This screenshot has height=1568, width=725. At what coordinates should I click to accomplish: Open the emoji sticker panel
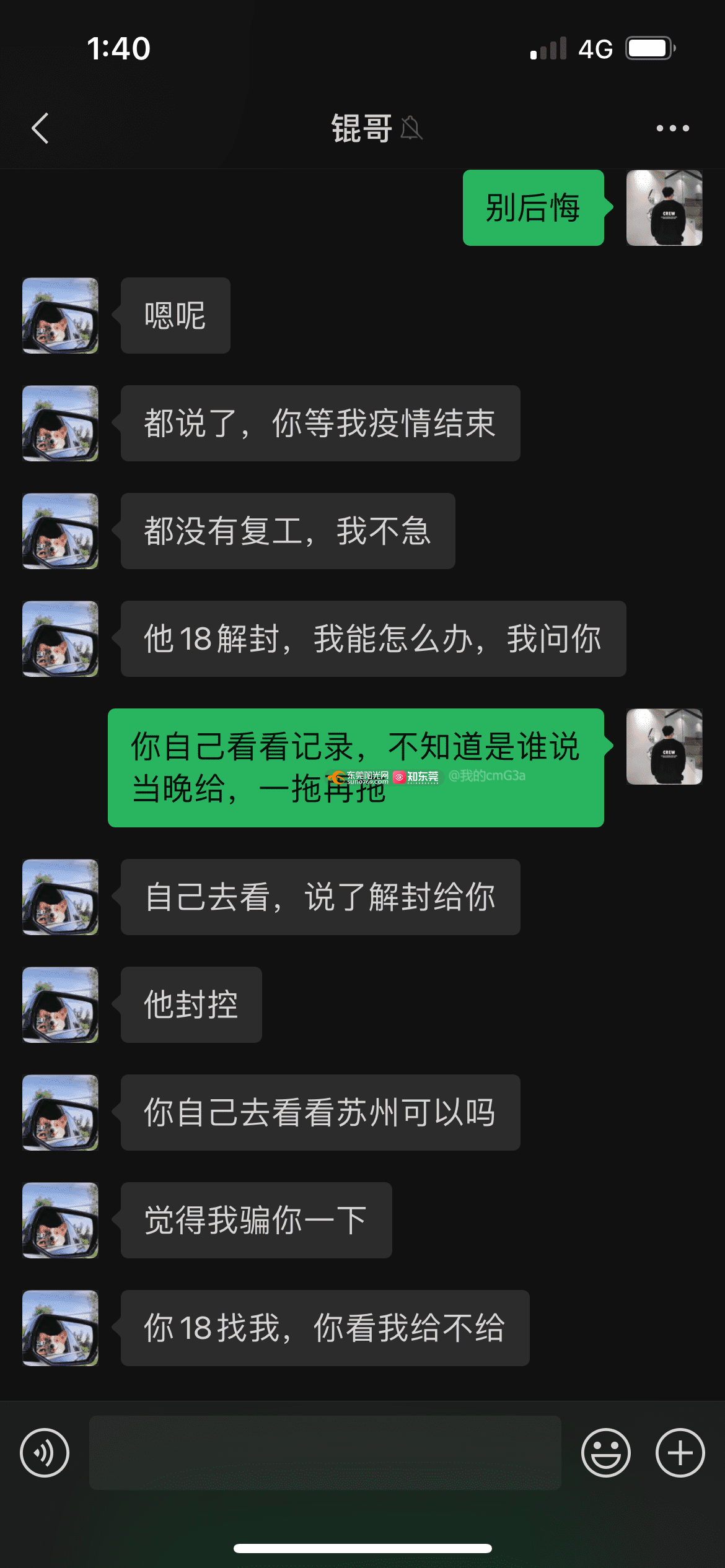coord(605,1453)
